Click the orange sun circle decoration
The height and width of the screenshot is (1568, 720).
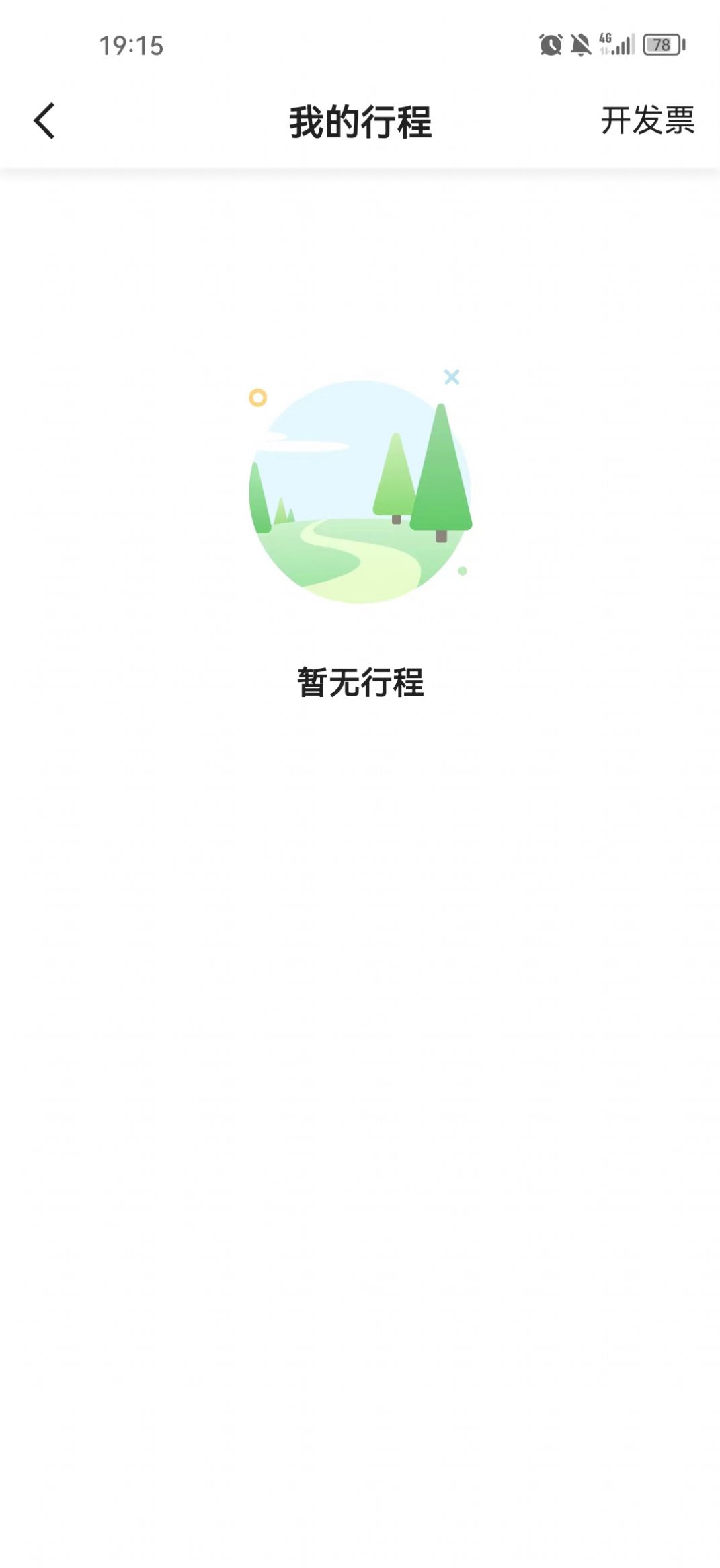pos(257,398)
